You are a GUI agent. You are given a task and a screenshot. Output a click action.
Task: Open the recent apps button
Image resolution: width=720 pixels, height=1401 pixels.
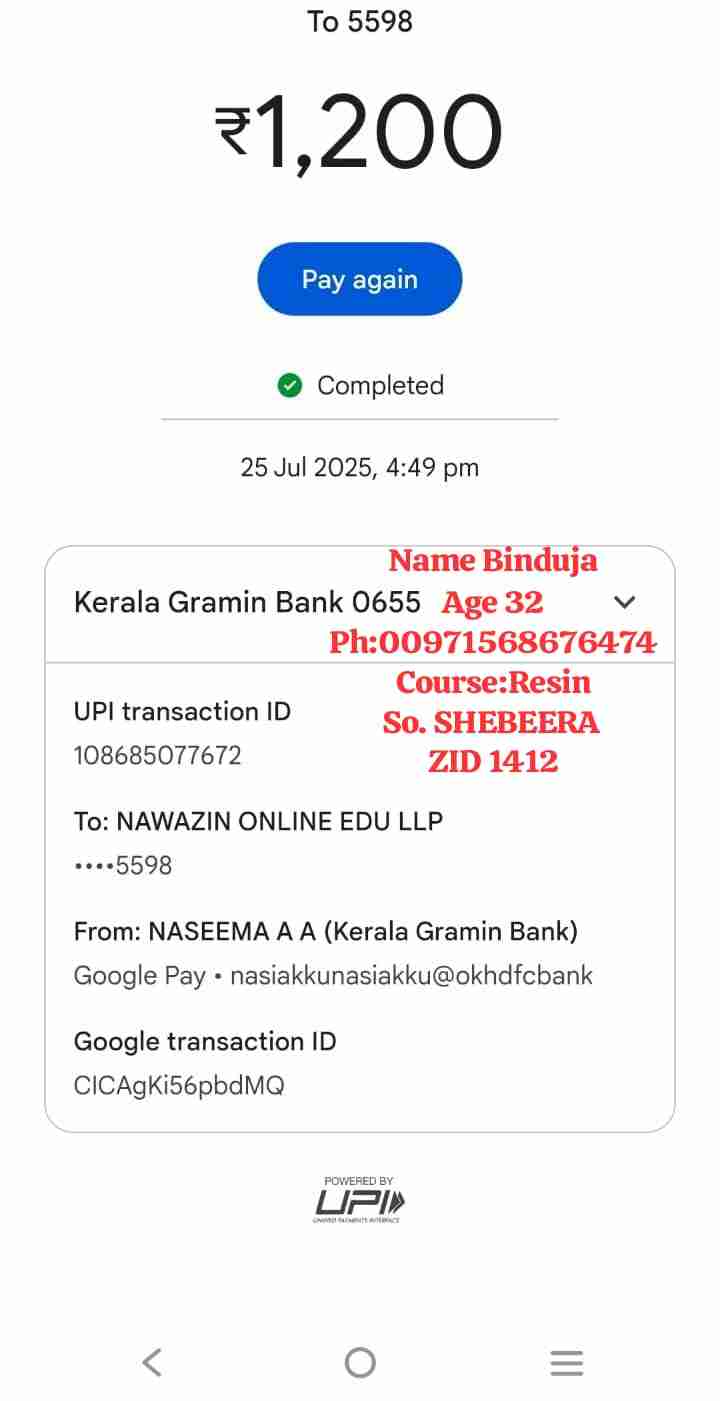(x=566, y=1362)
